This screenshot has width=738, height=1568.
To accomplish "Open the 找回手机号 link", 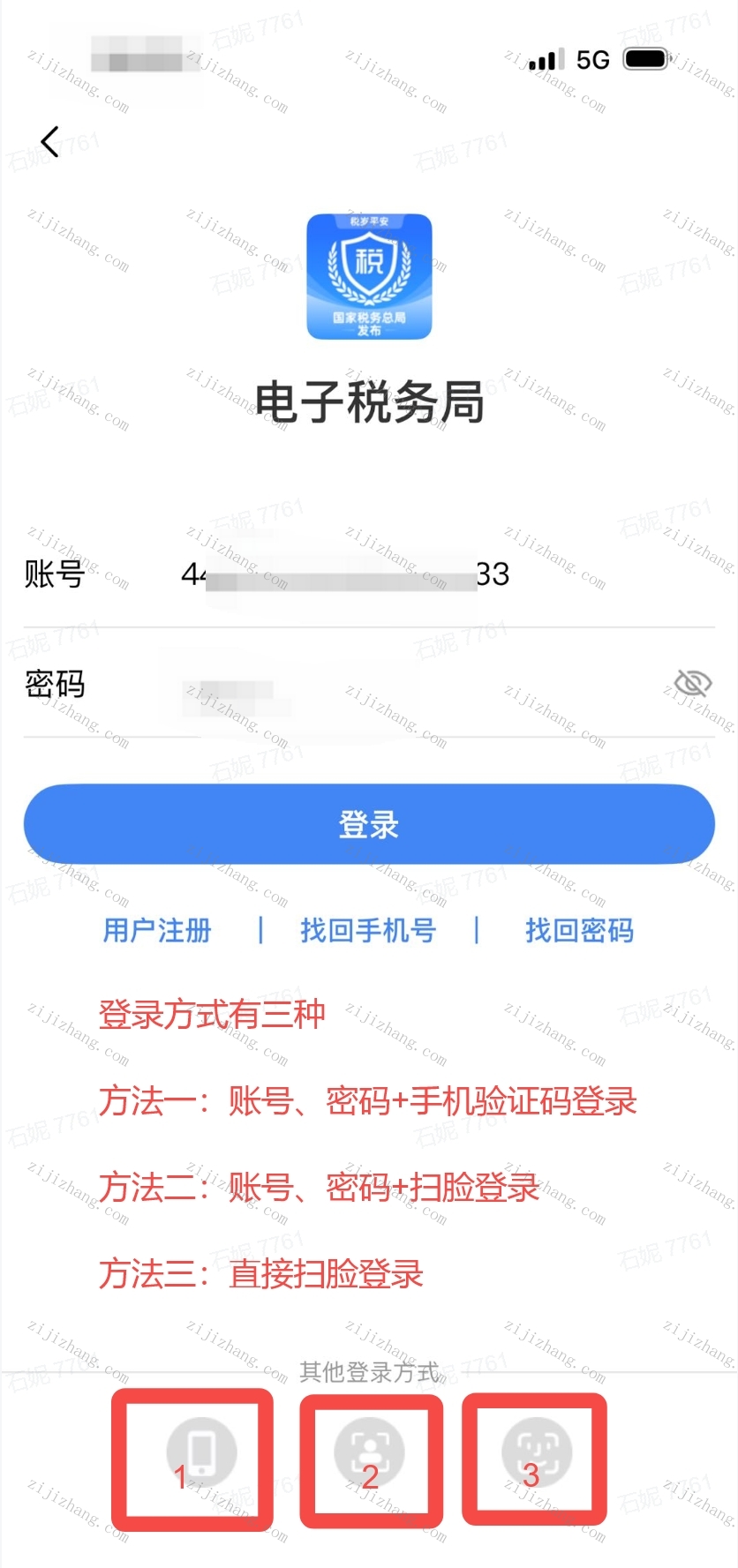I will [x=368, y=930].
